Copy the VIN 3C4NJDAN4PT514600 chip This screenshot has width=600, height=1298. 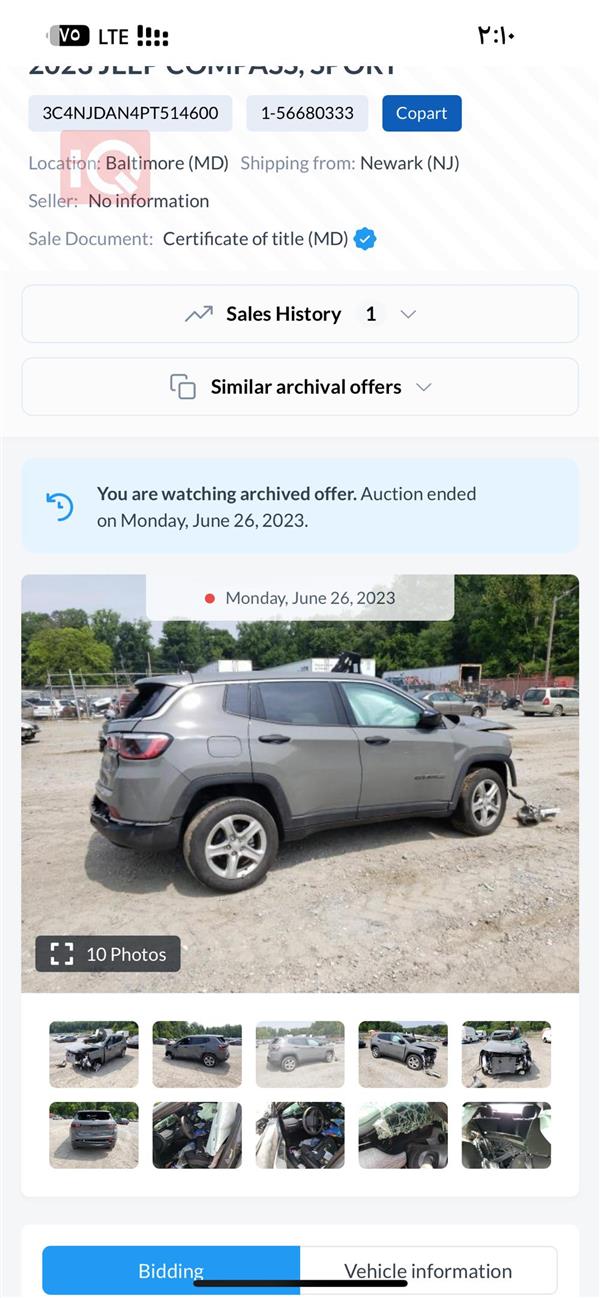(x=130, y=113)
